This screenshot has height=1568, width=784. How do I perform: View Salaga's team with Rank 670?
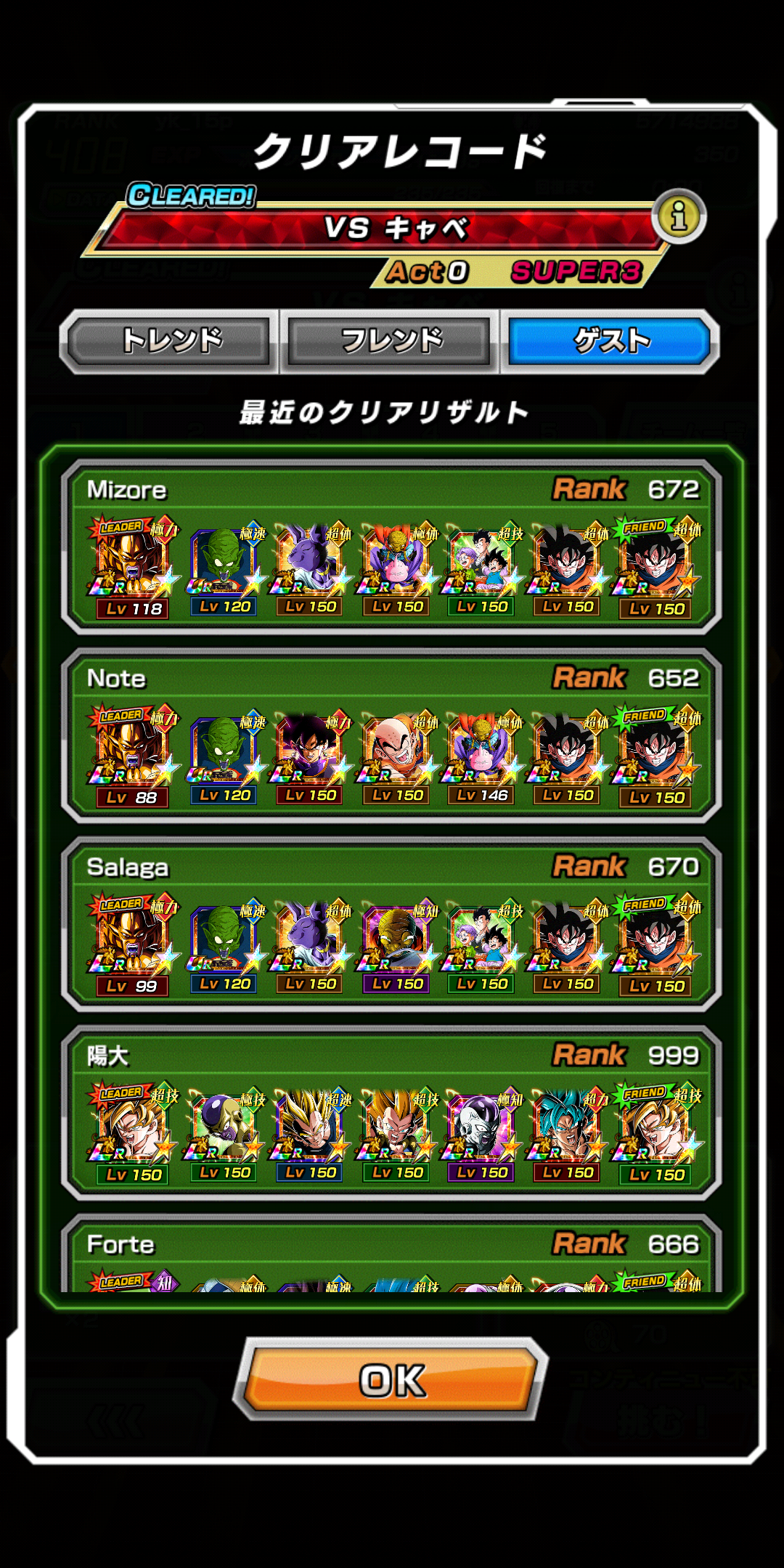click(392, 925)
